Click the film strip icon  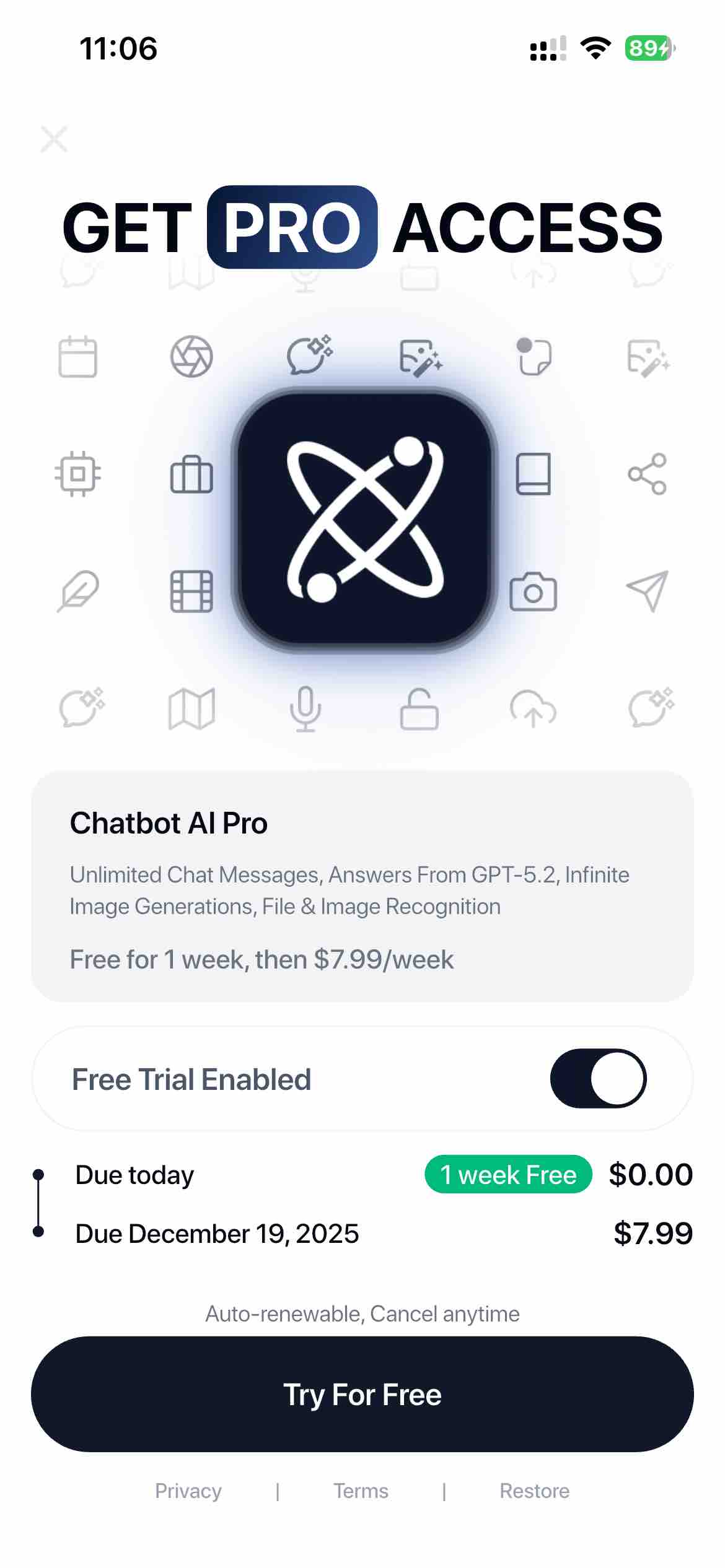point(191,591)
